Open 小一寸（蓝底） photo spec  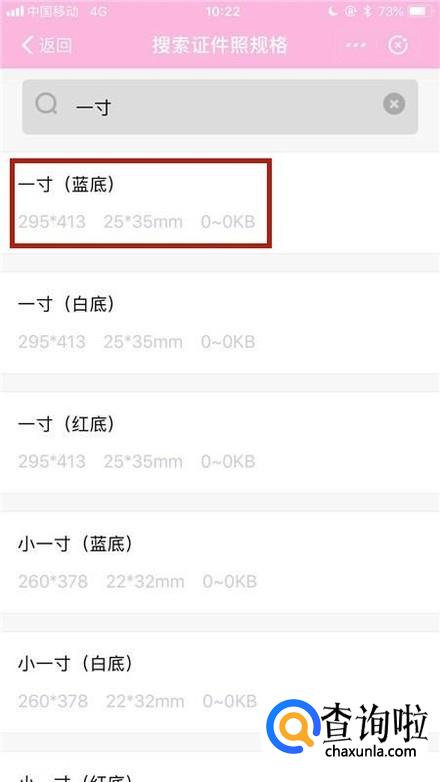click(x=220, y=563)
